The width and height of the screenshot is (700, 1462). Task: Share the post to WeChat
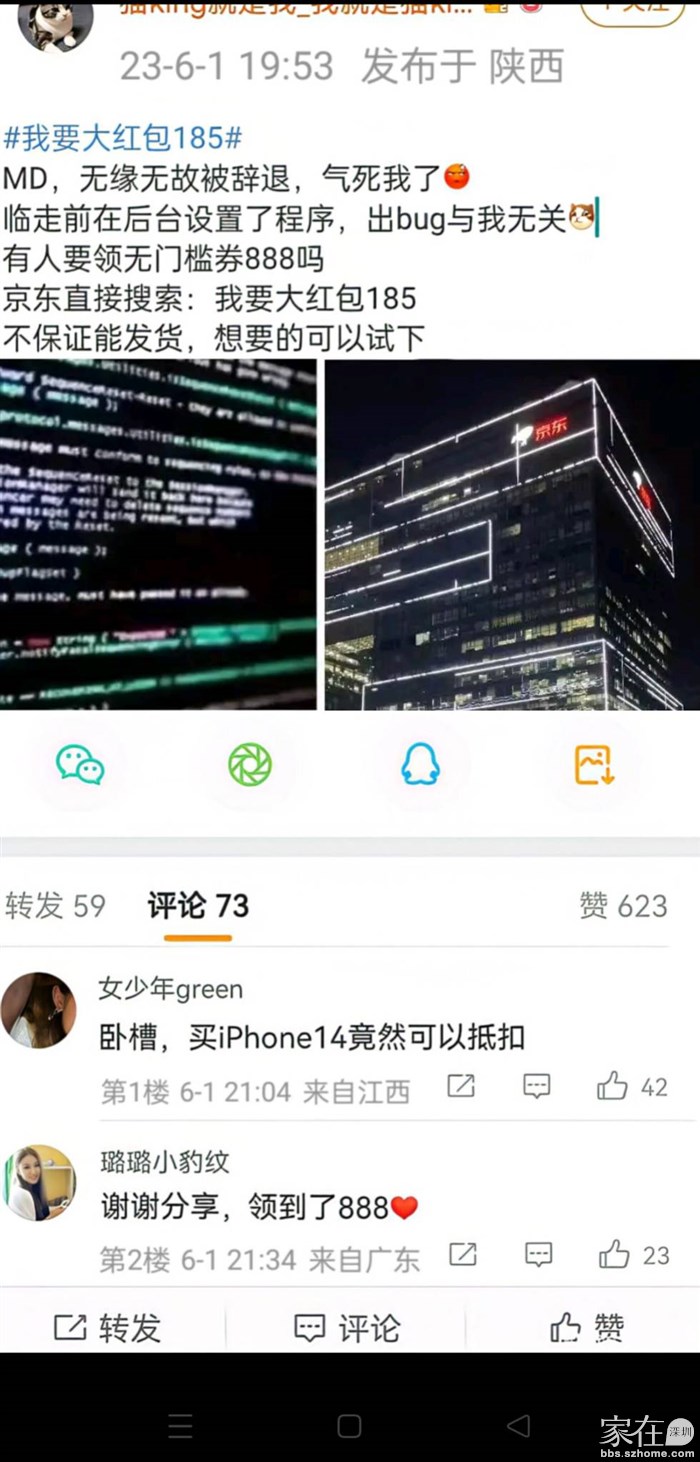coord(80,765)
